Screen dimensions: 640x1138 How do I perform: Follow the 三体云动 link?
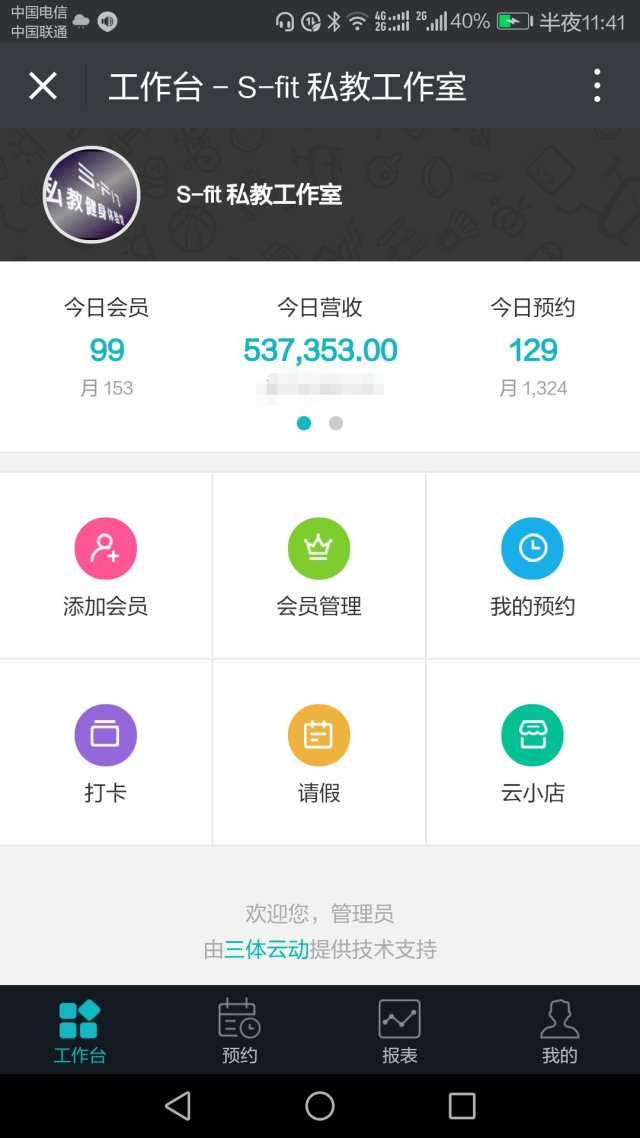pos(266,949)
